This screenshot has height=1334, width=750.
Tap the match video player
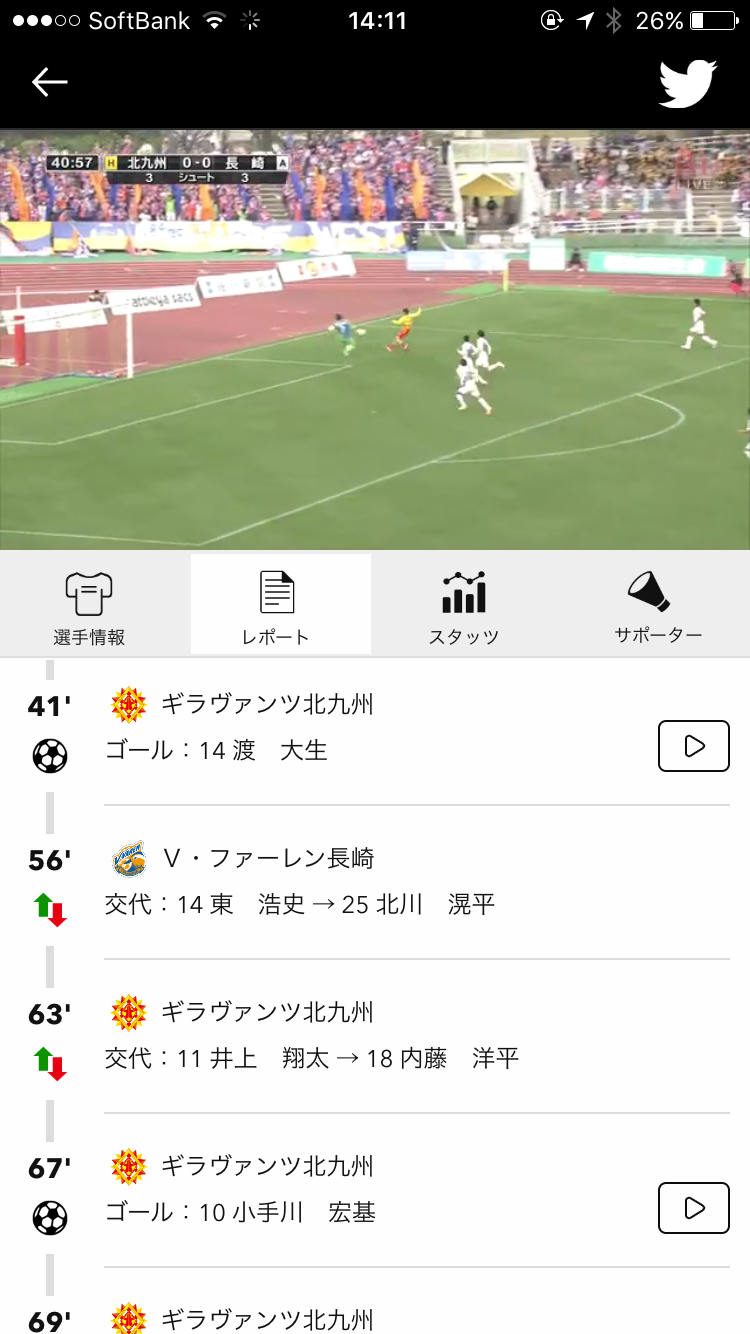pyautogui.click(x=375, y=340)
